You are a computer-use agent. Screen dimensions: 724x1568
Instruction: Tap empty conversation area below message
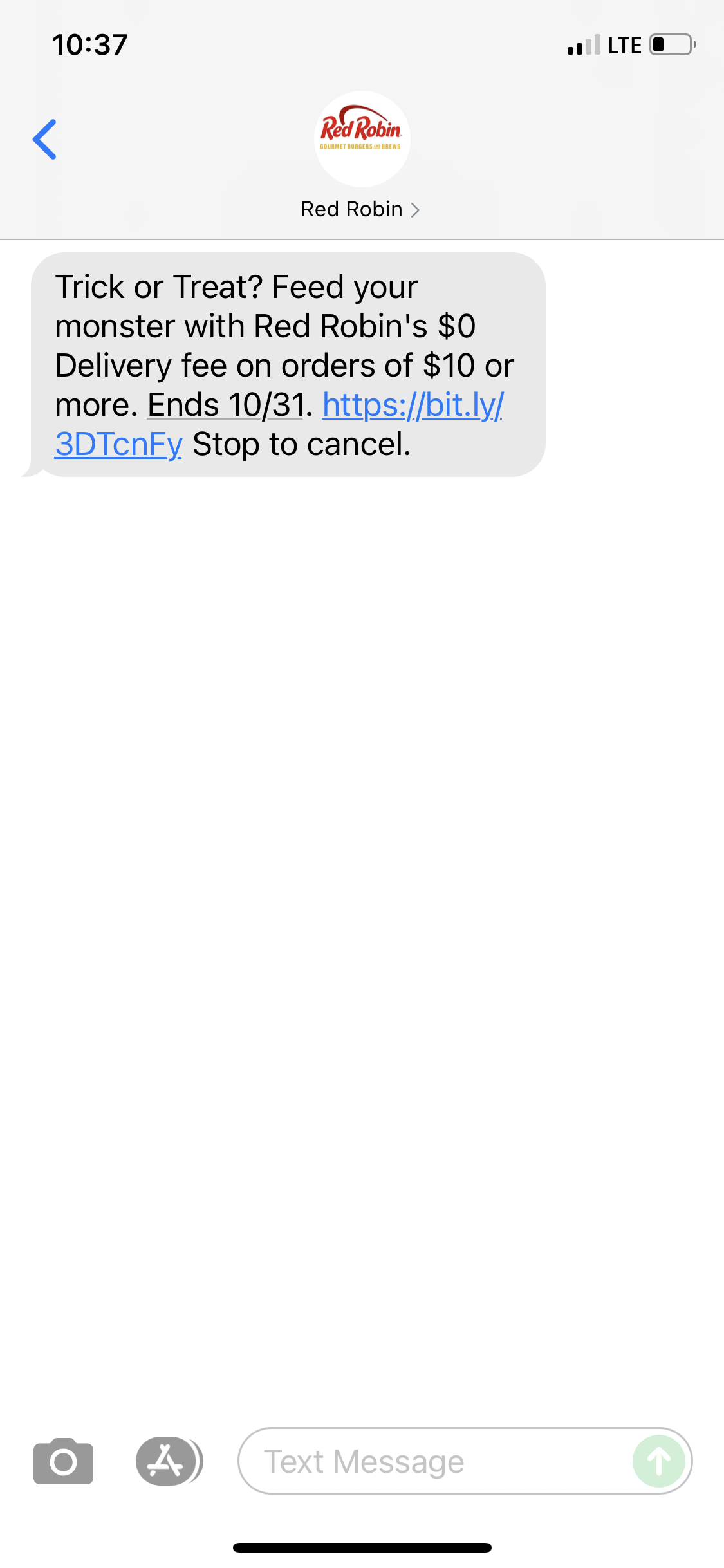pyautogui.click(x=362, y=901)
